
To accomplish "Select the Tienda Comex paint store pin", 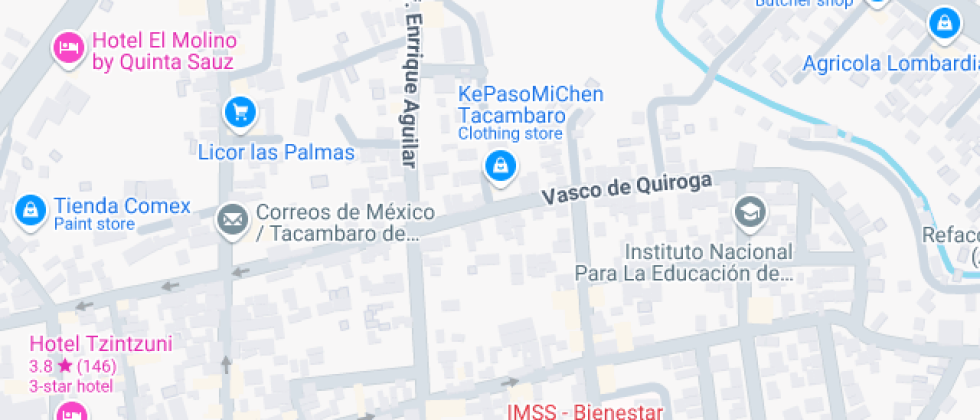I will point(31,211).
